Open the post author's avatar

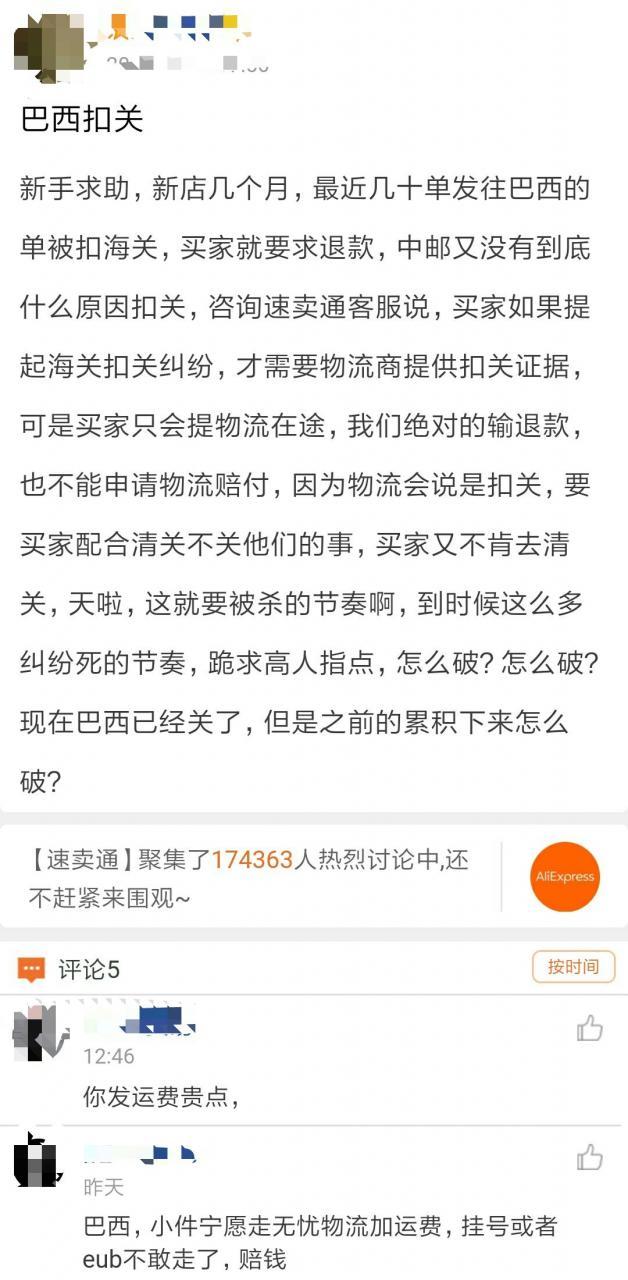[x=48, y=45]
